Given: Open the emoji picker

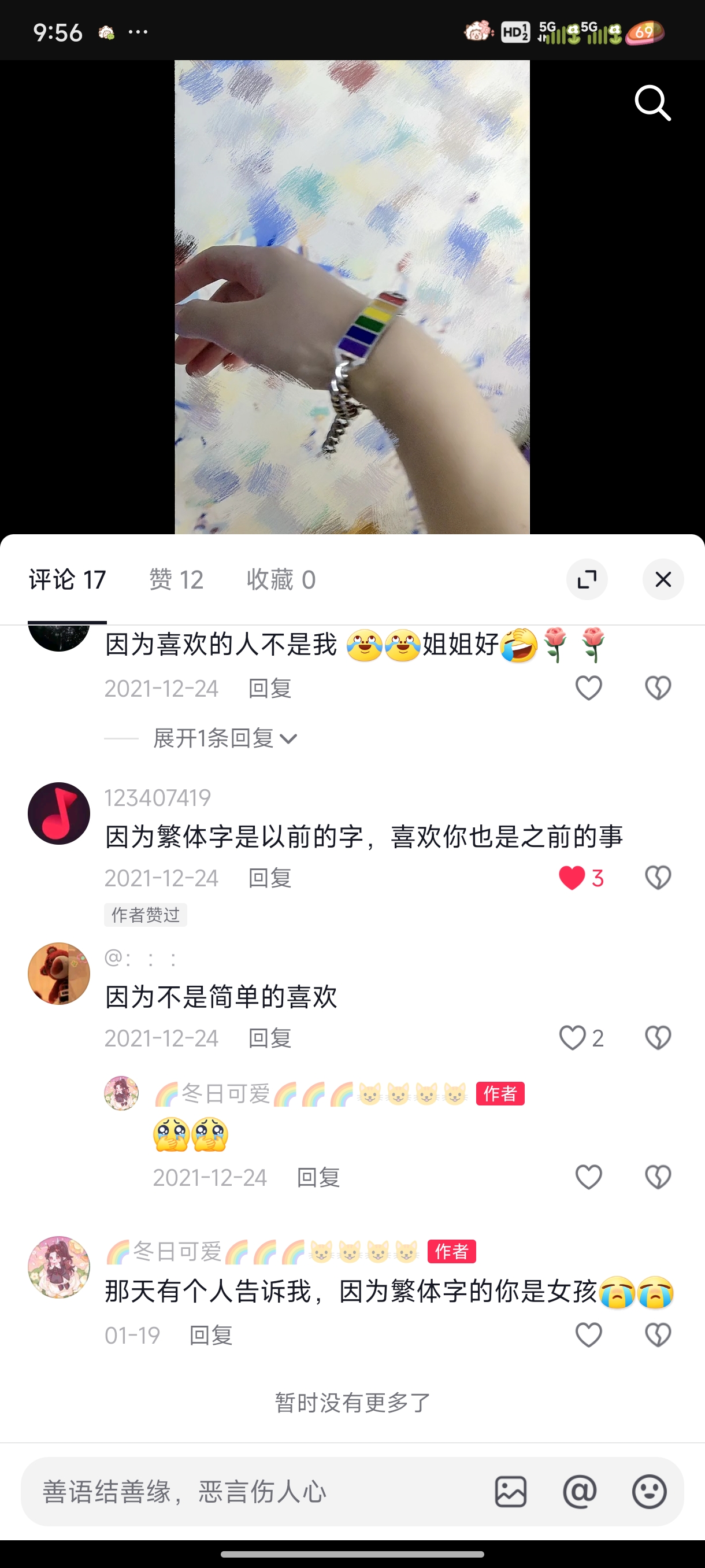Looking at the screenshot, I should pos(649,1491).
